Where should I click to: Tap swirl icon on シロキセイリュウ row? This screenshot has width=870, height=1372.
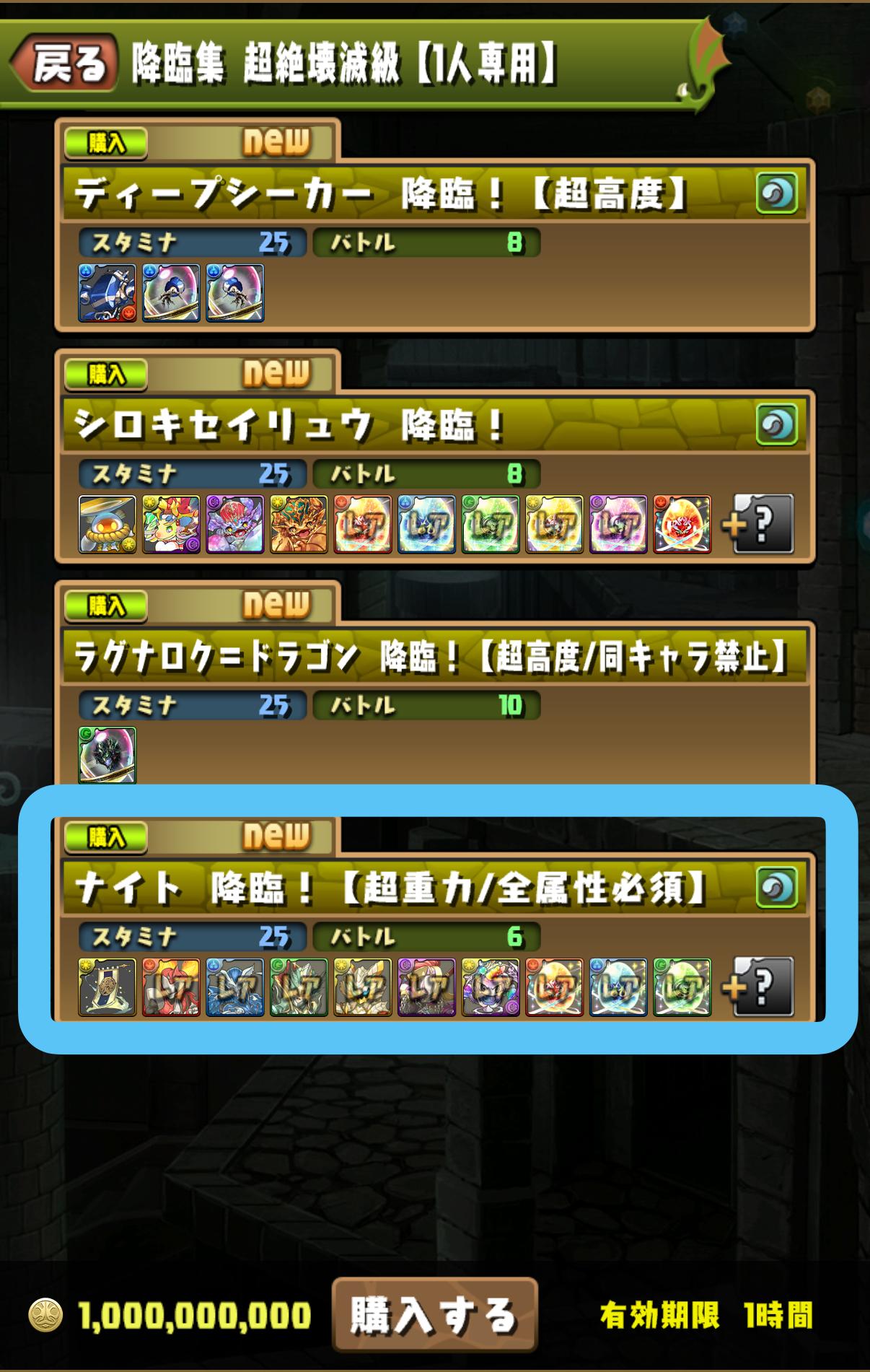pos(777,424)
